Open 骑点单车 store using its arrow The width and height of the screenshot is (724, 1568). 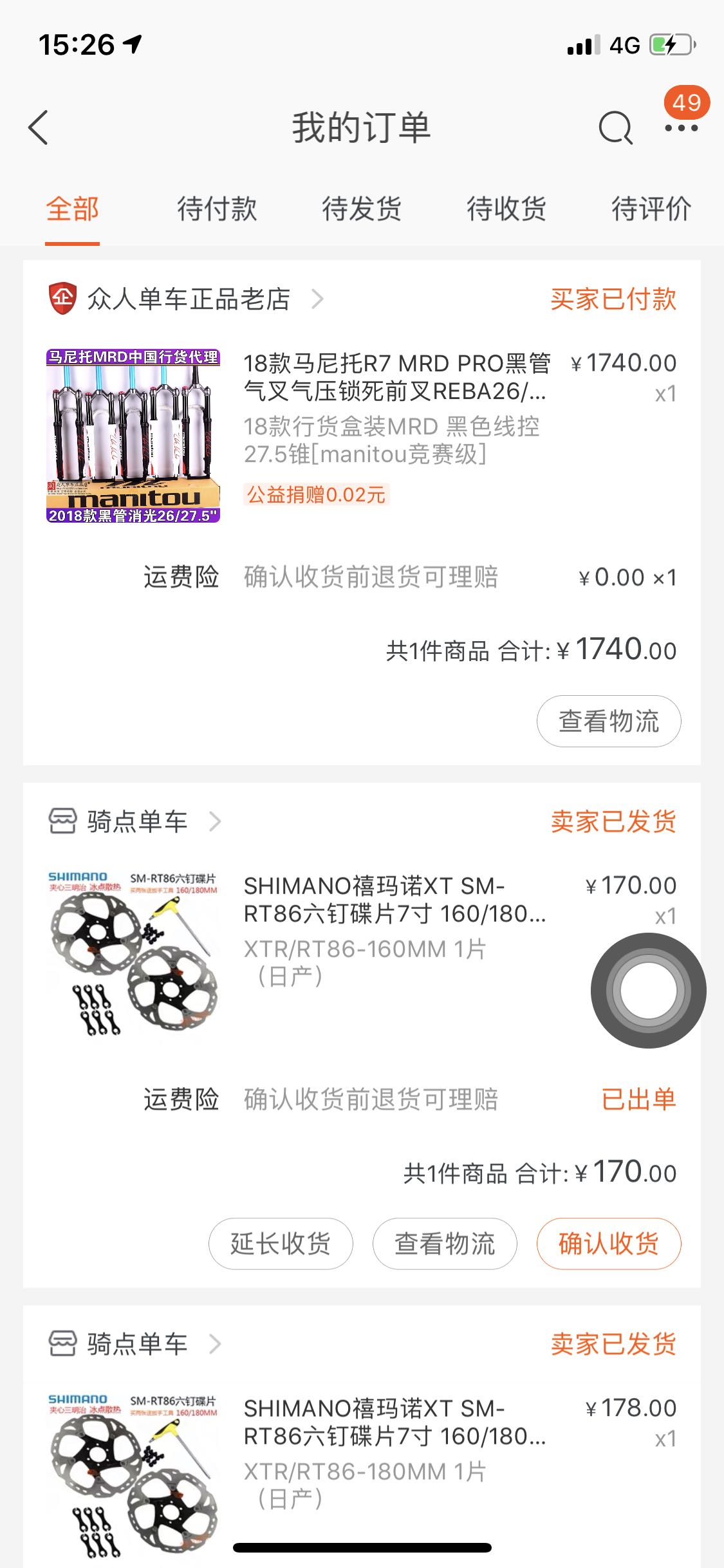point(215,821)
